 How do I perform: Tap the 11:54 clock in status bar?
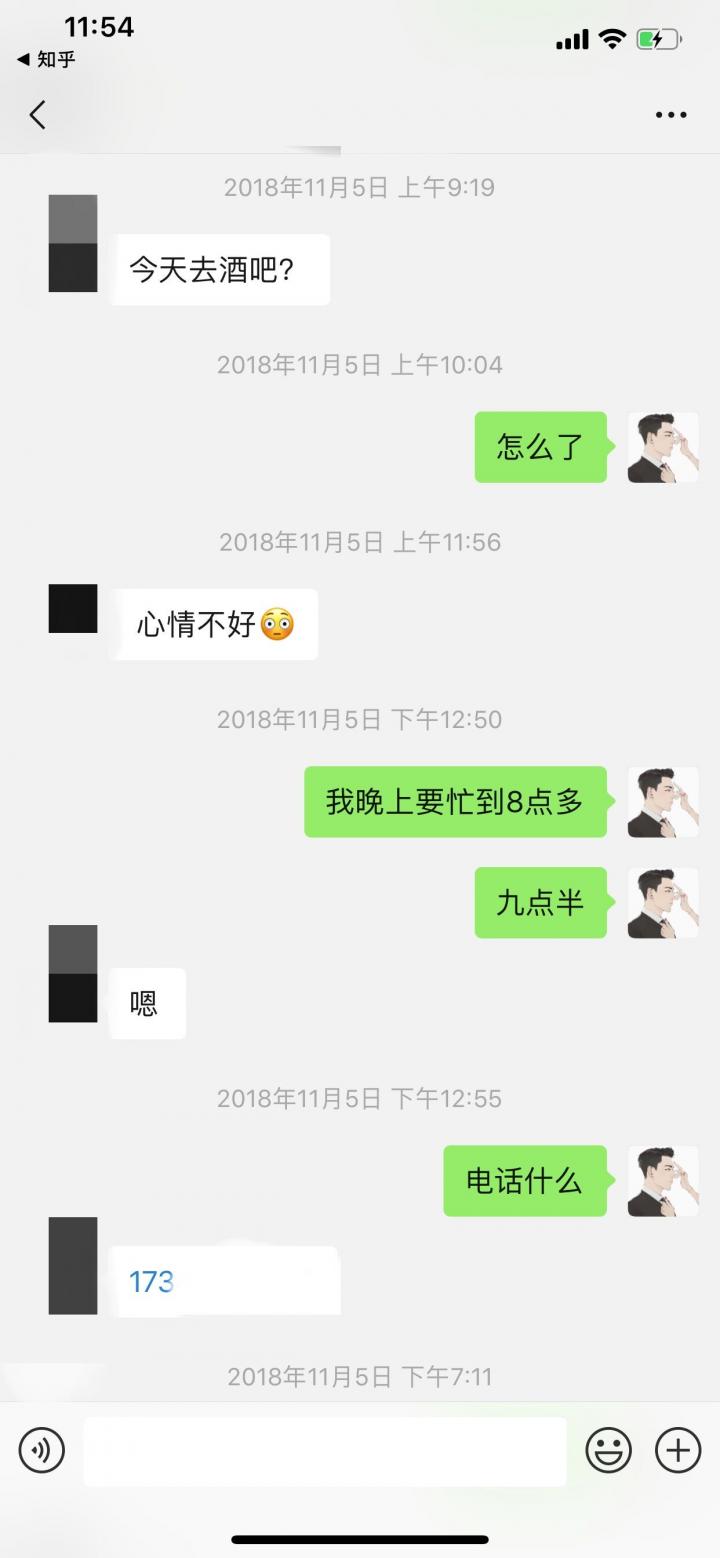point(98,27)
